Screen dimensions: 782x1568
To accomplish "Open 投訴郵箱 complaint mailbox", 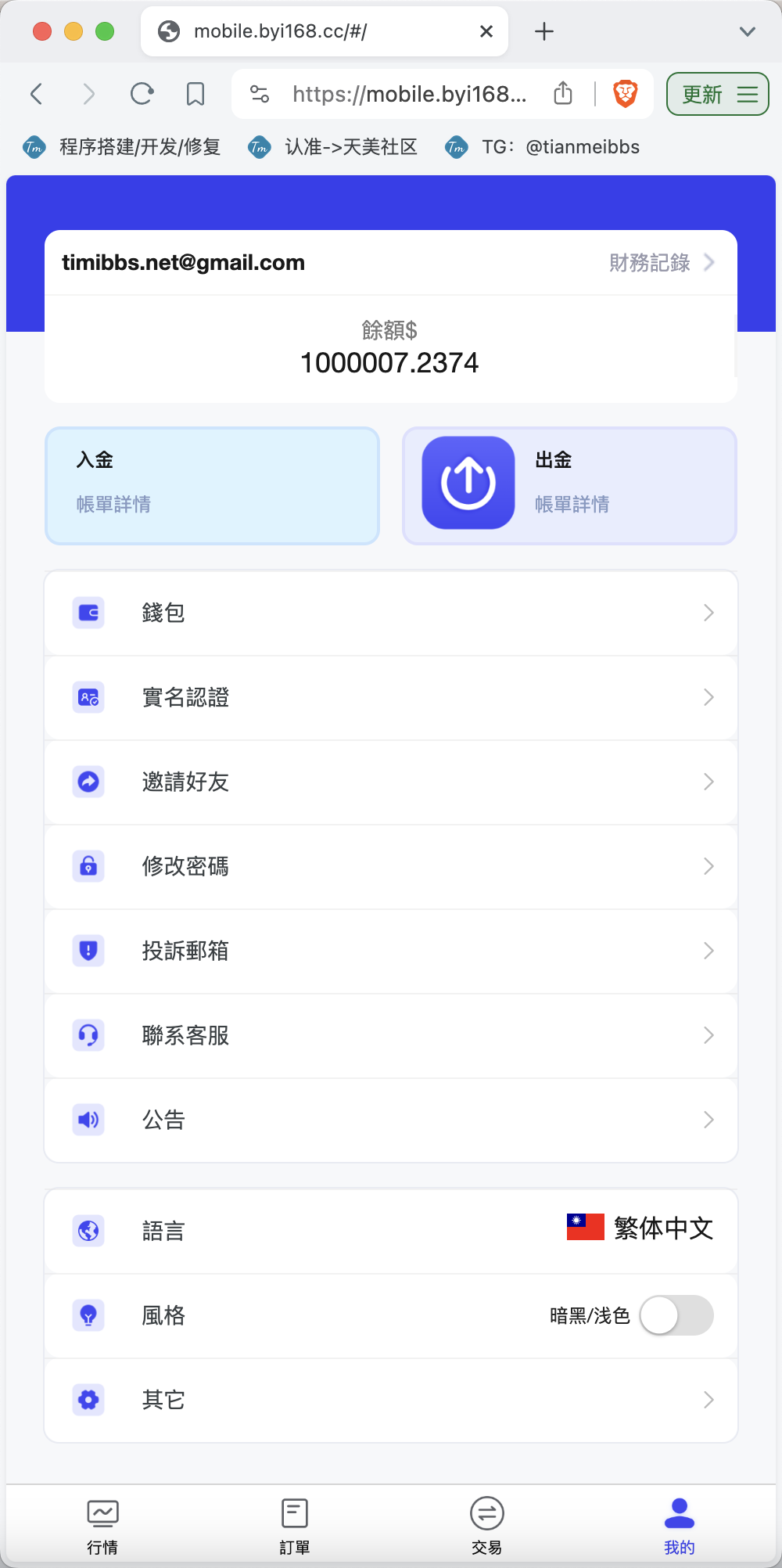I will pyautogui.click(x=391, y=951).
